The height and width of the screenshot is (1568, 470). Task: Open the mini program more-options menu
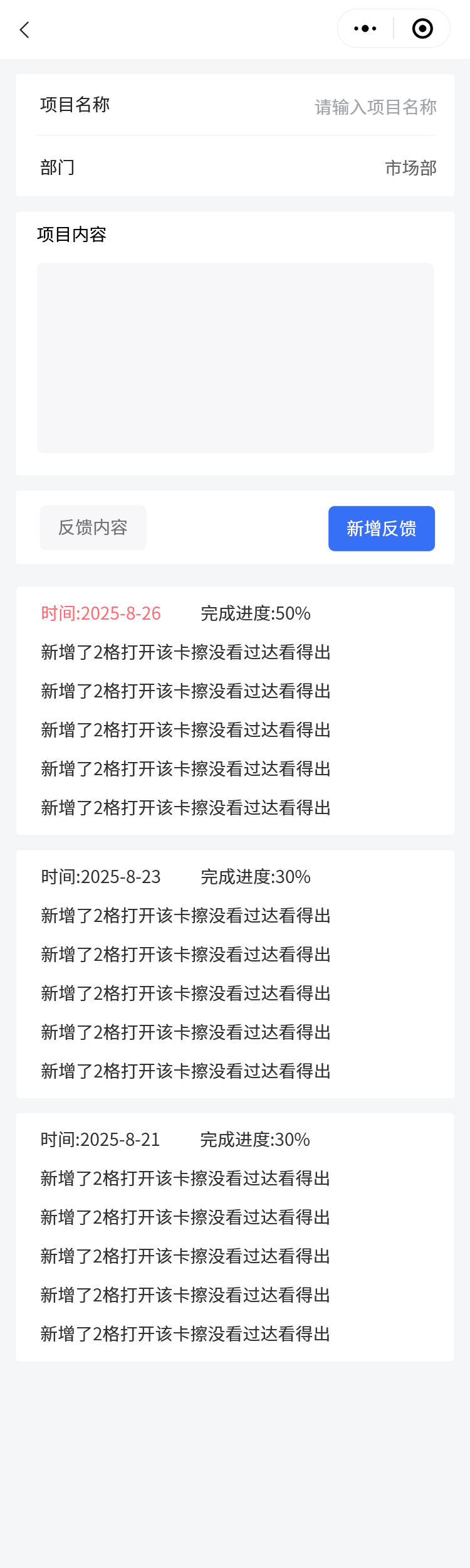pyautogui.click(x=365, y=29)
